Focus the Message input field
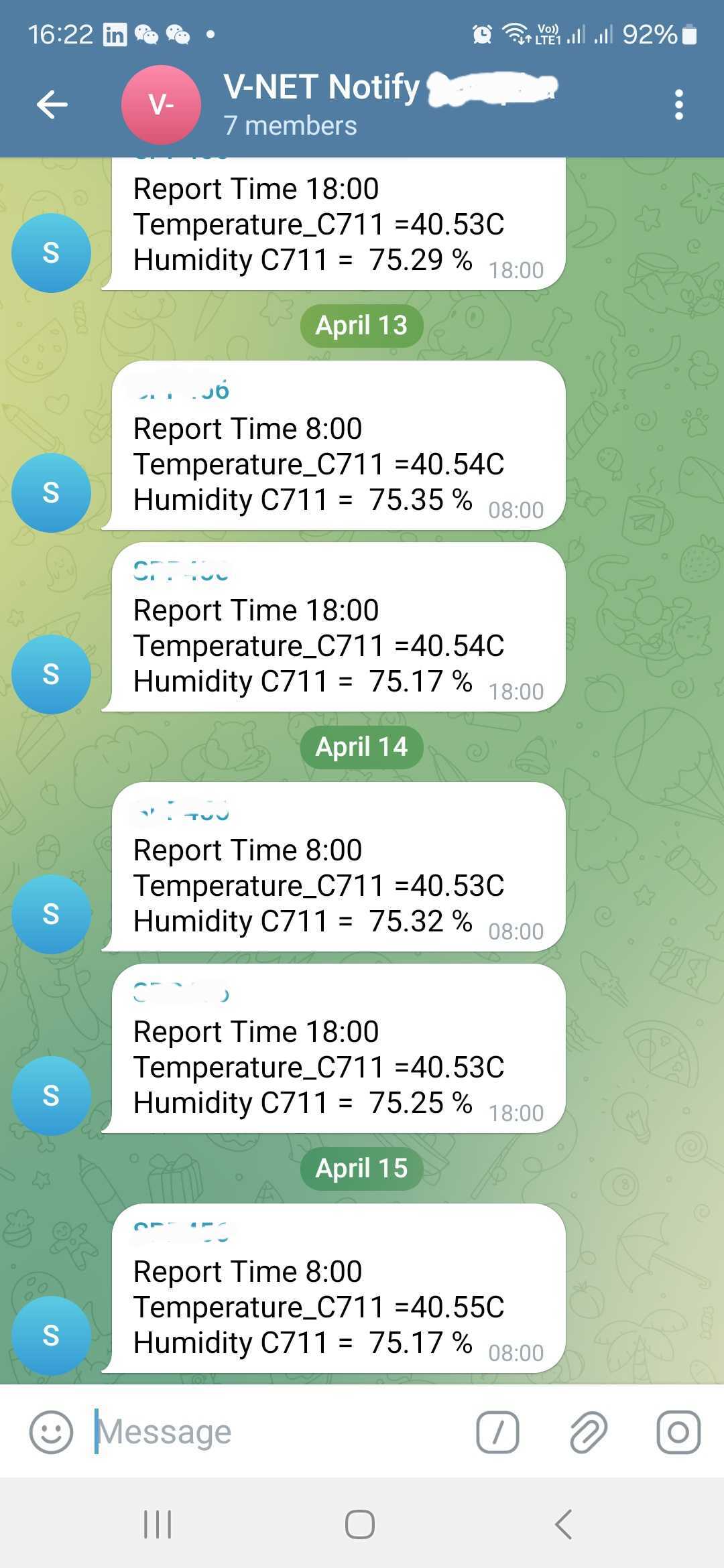Viewport: 724px width, 1568px height. tap(268, 1432)
